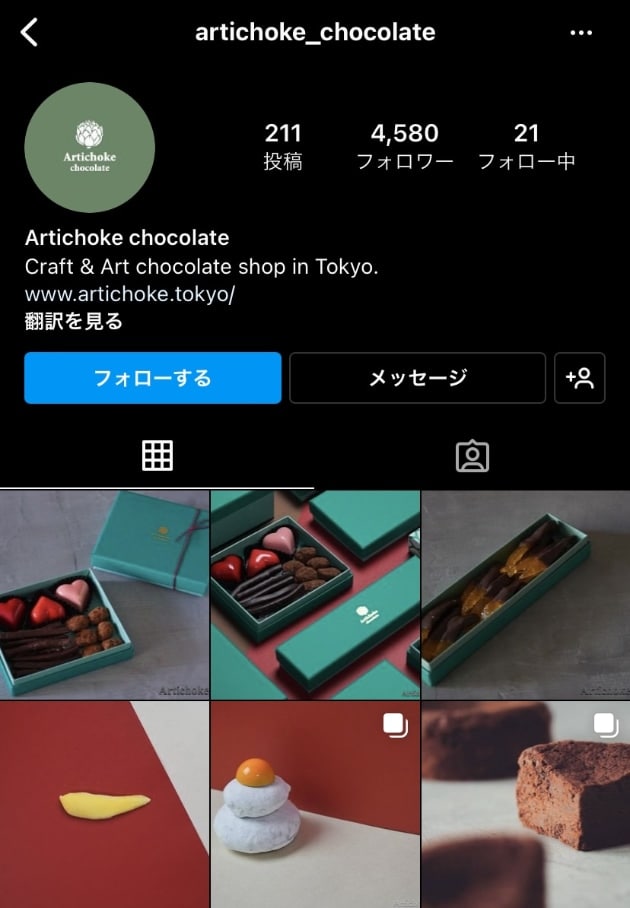Open the 4,580 フォロワー followers list
Image resolution: width=630 pixels, height=908 pixels.
click(405, 146)
